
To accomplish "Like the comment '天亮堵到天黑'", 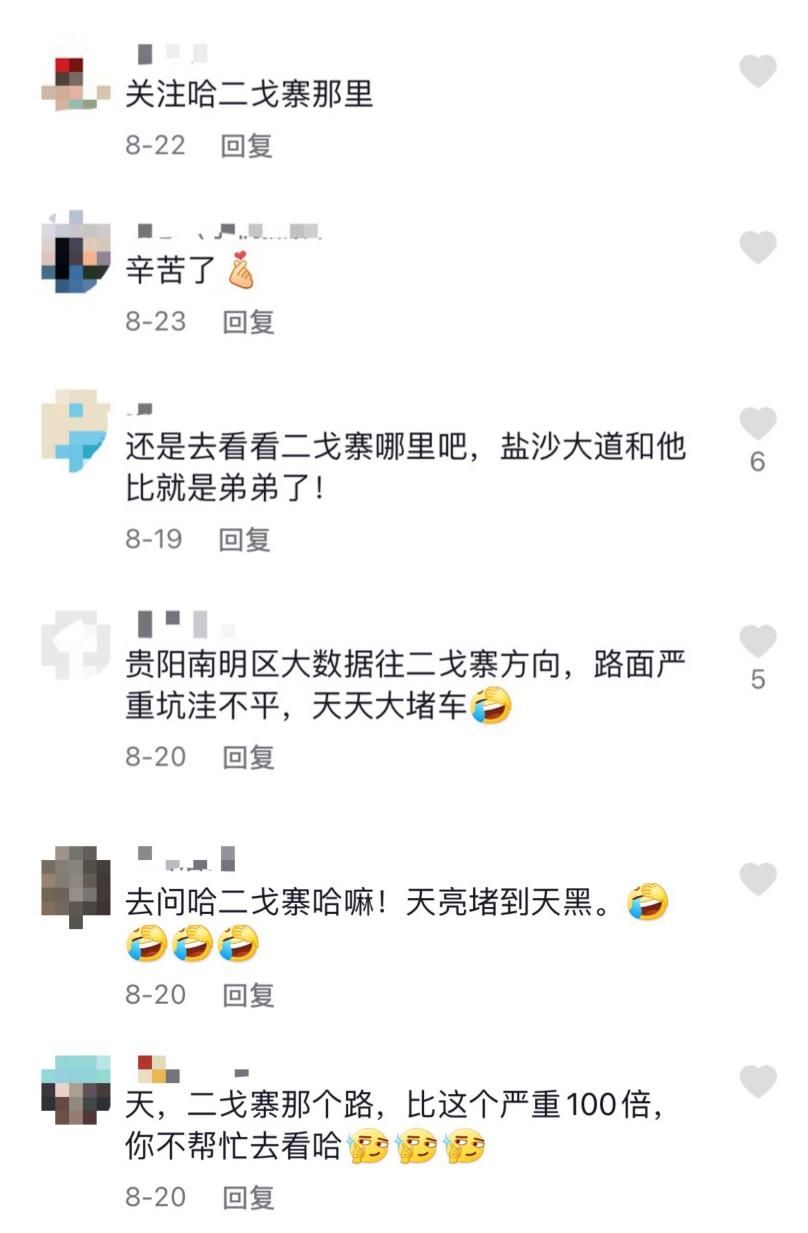I will [757, 879].
